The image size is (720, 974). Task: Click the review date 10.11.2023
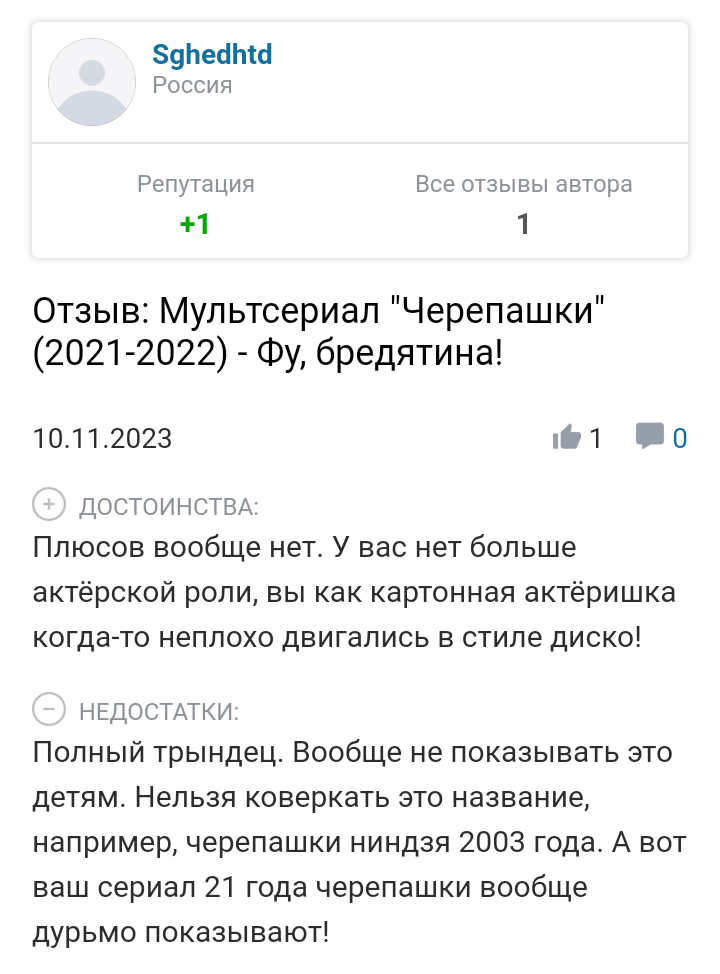(100, 438)
